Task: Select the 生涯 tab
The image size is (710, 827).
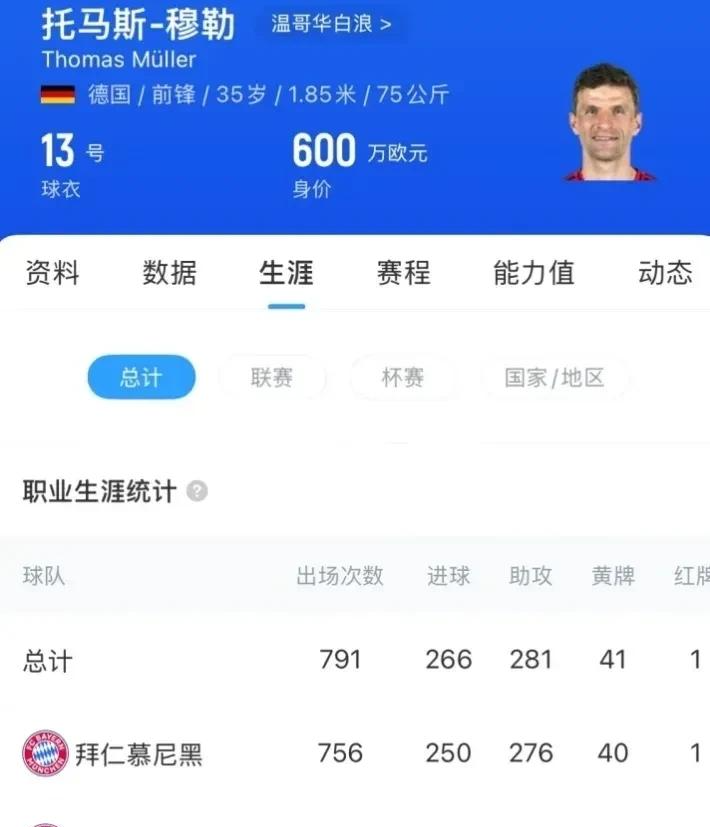Action: (286, 273)
